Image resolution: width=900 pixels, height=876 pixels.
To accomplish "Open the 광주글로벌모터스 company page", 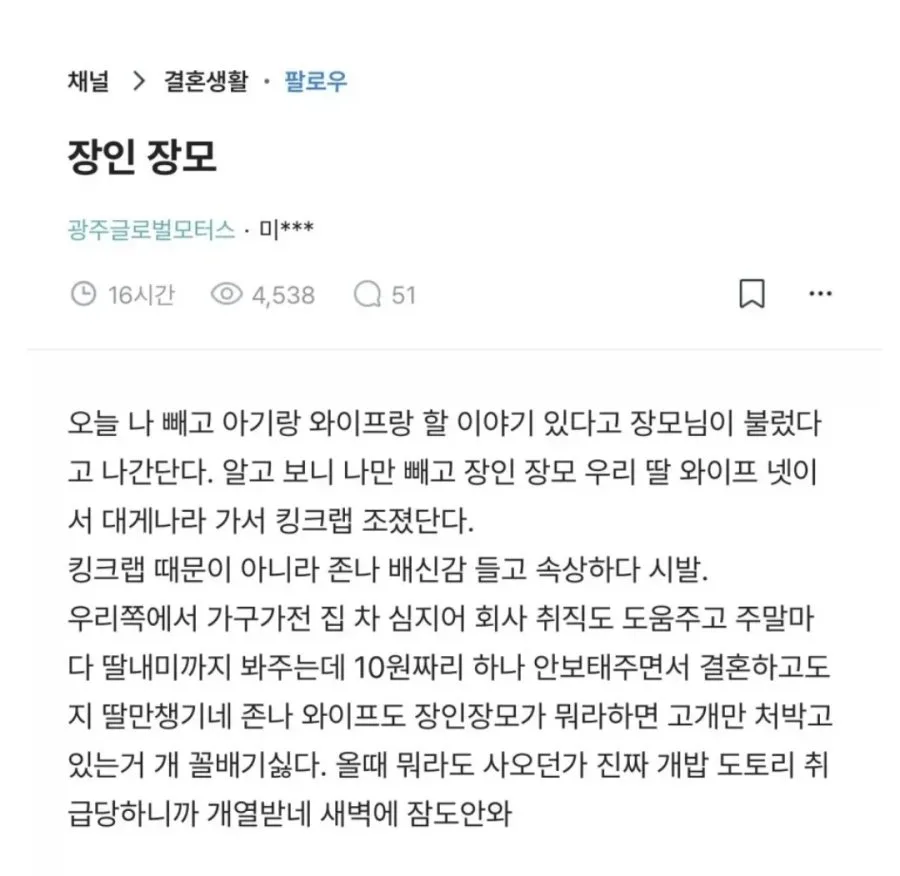I will (152, 230).
